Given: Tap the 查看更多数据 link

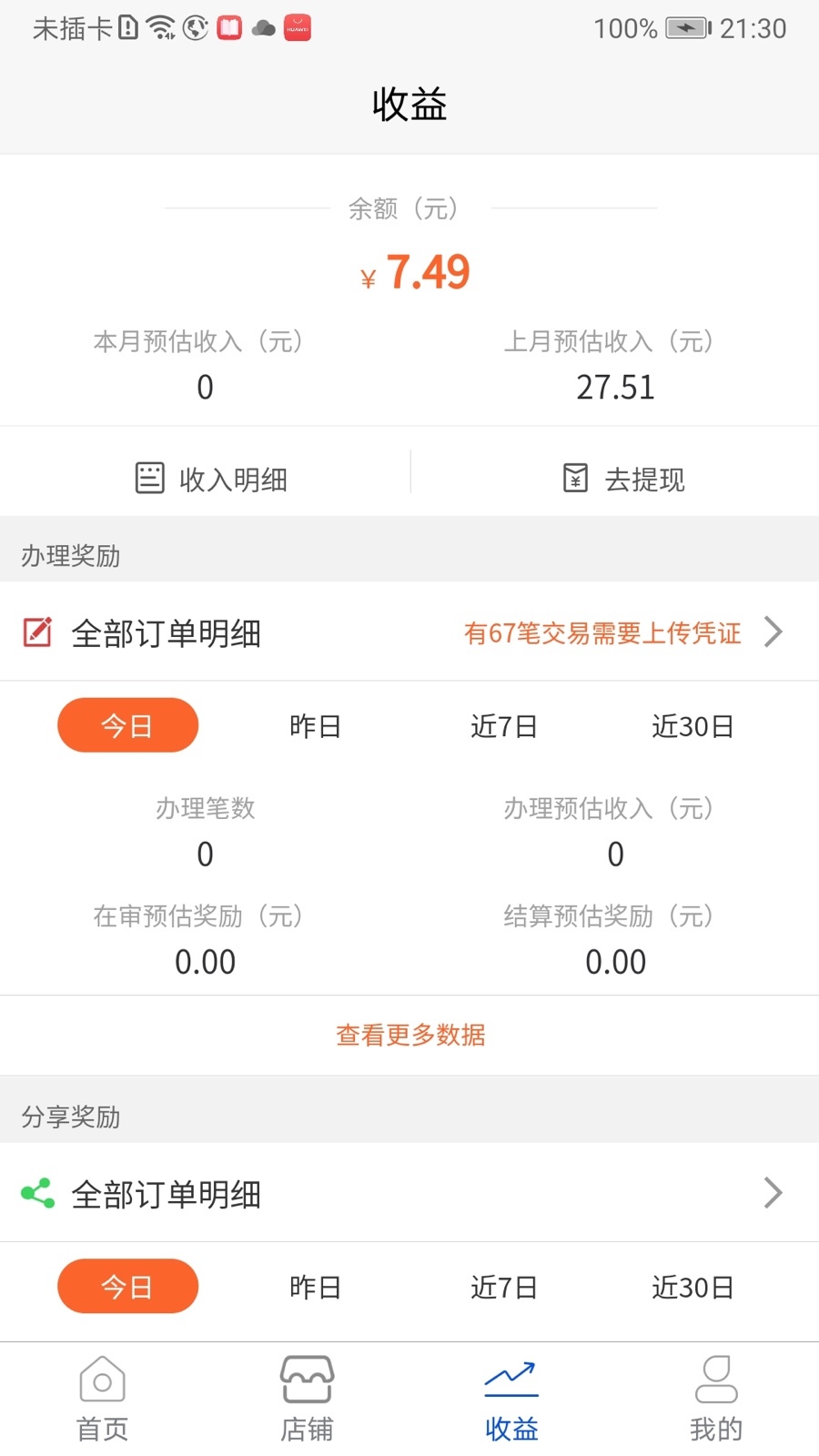Looking at the screenshot, I should pos(409,1035).
